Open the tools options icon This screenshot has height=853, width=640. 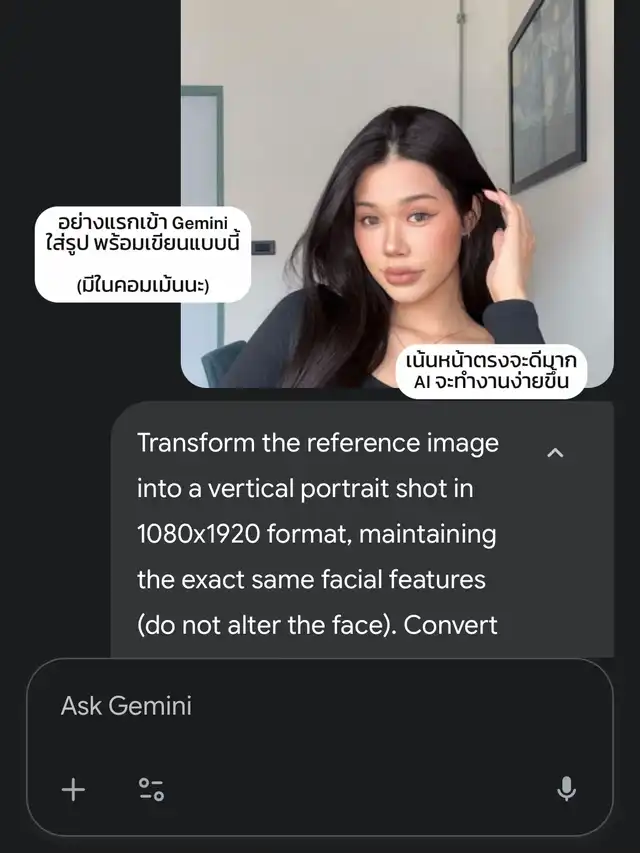[151, 790]
